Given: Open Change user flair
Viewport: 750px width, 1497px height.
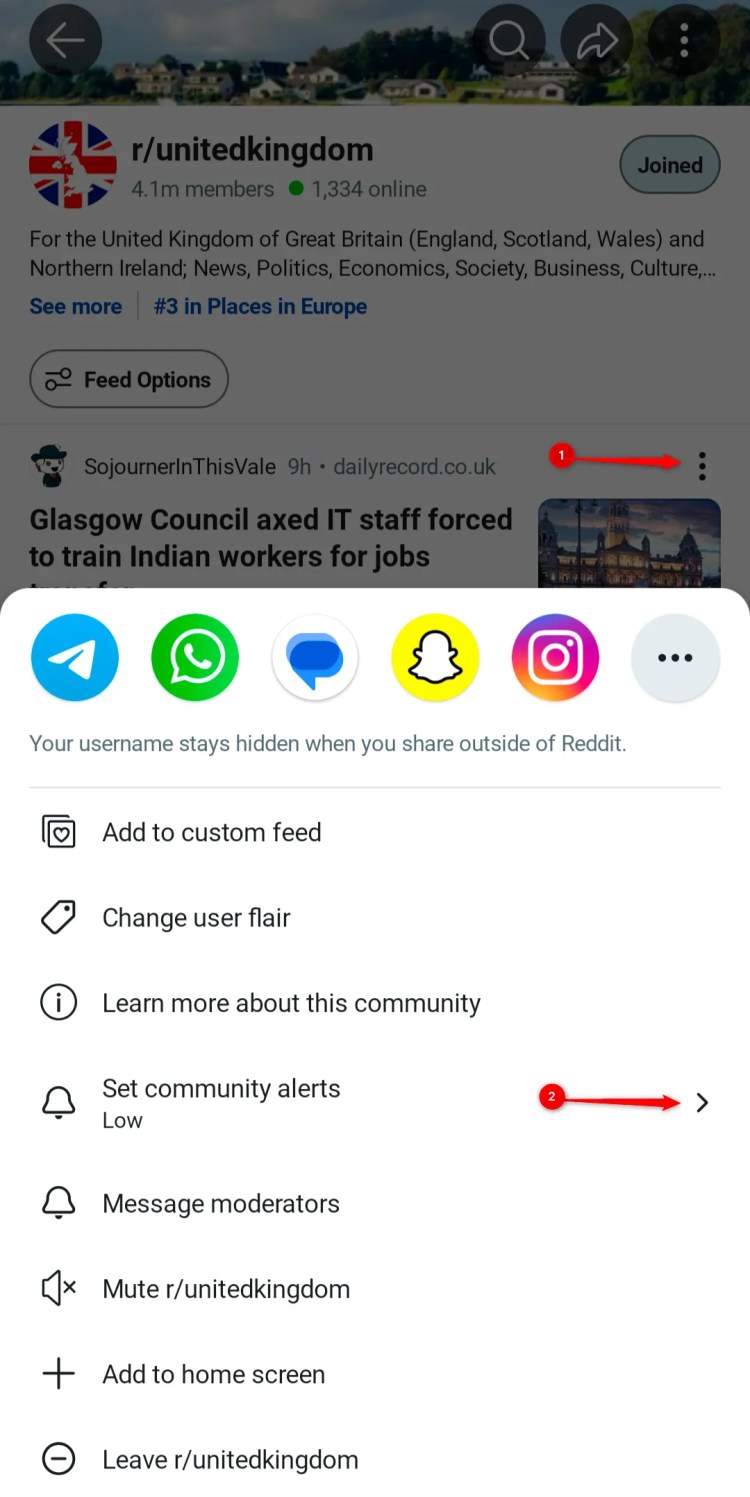Looking at the screenshot, I should [x=196, y=918].
